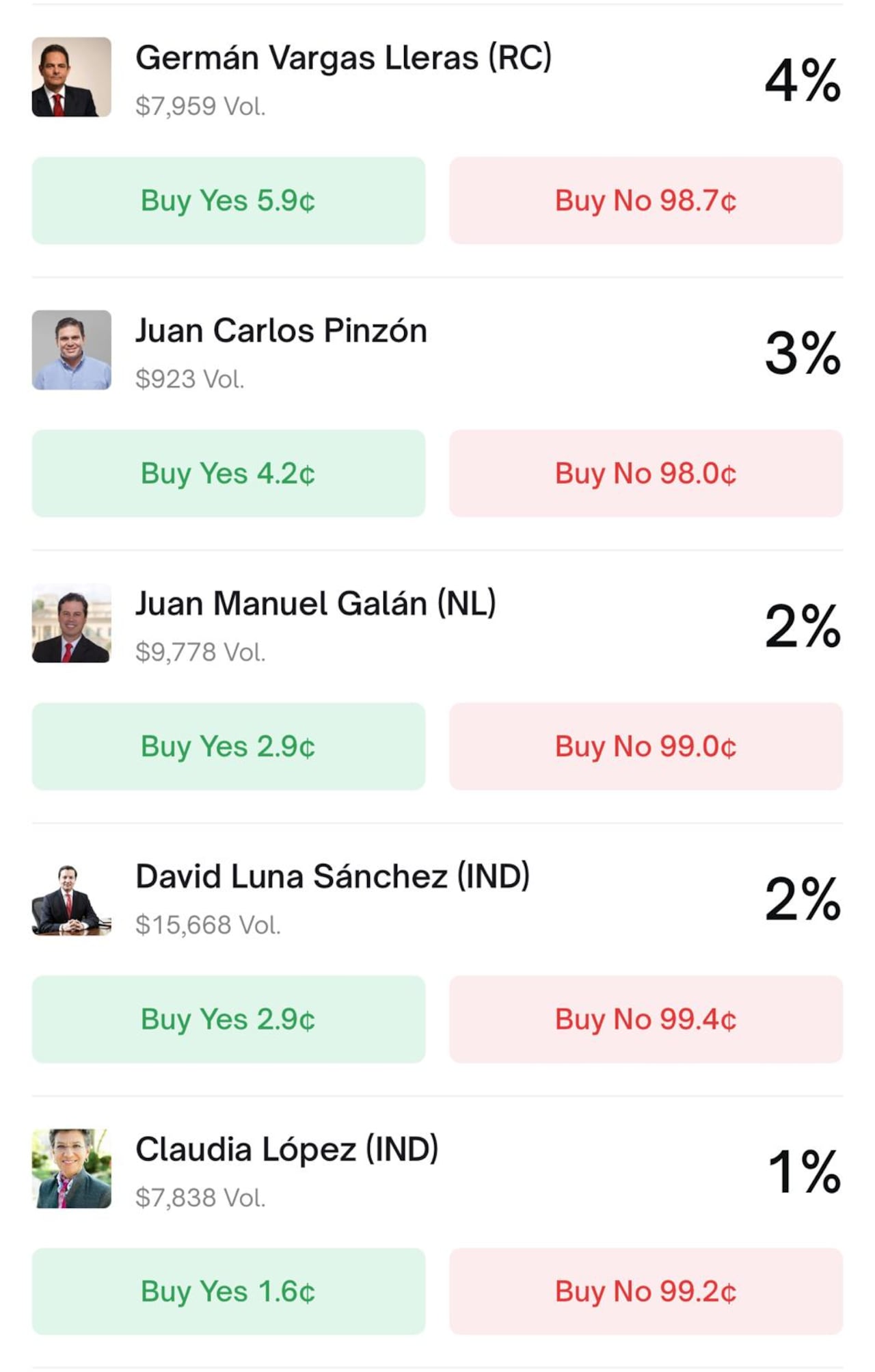Buy No at 98.0¢ for Juan Carlos Pinzón
The width and height of the screenshot is (875, 1372).
click(x=645, y=473)
